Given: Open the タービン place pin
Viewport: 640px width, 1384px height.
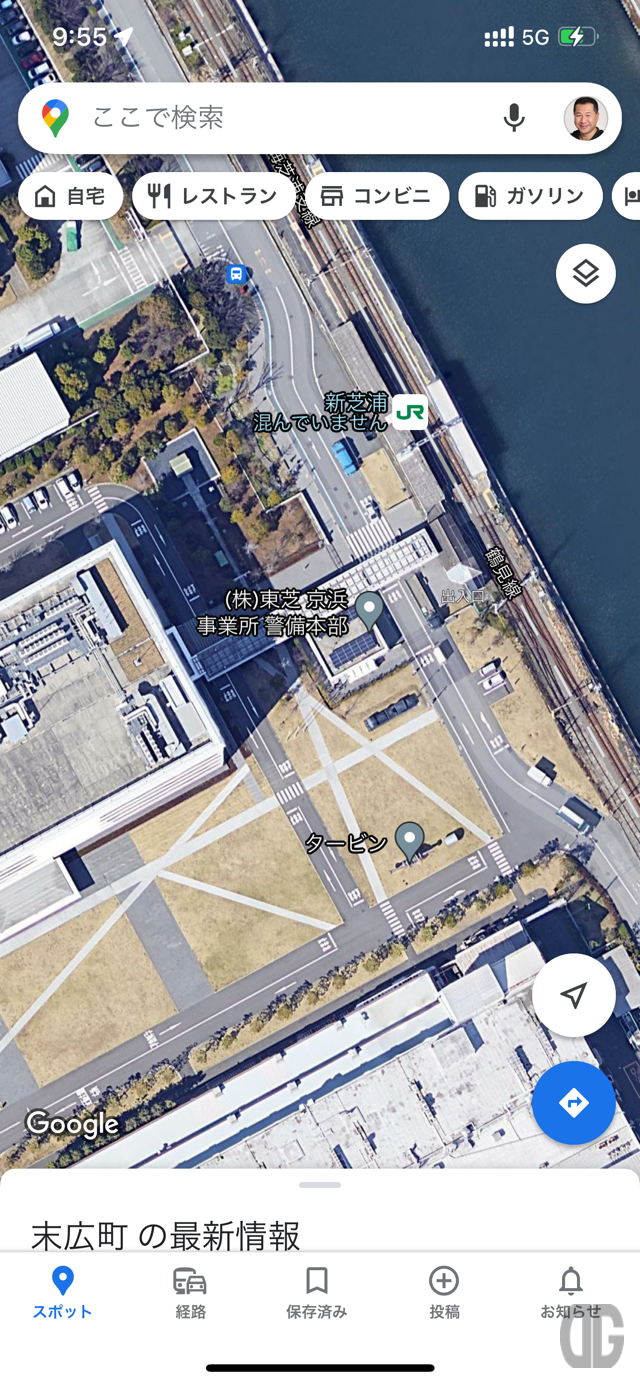Looking at the screenshot, I should pyautogui.click(x=409, y=840).
